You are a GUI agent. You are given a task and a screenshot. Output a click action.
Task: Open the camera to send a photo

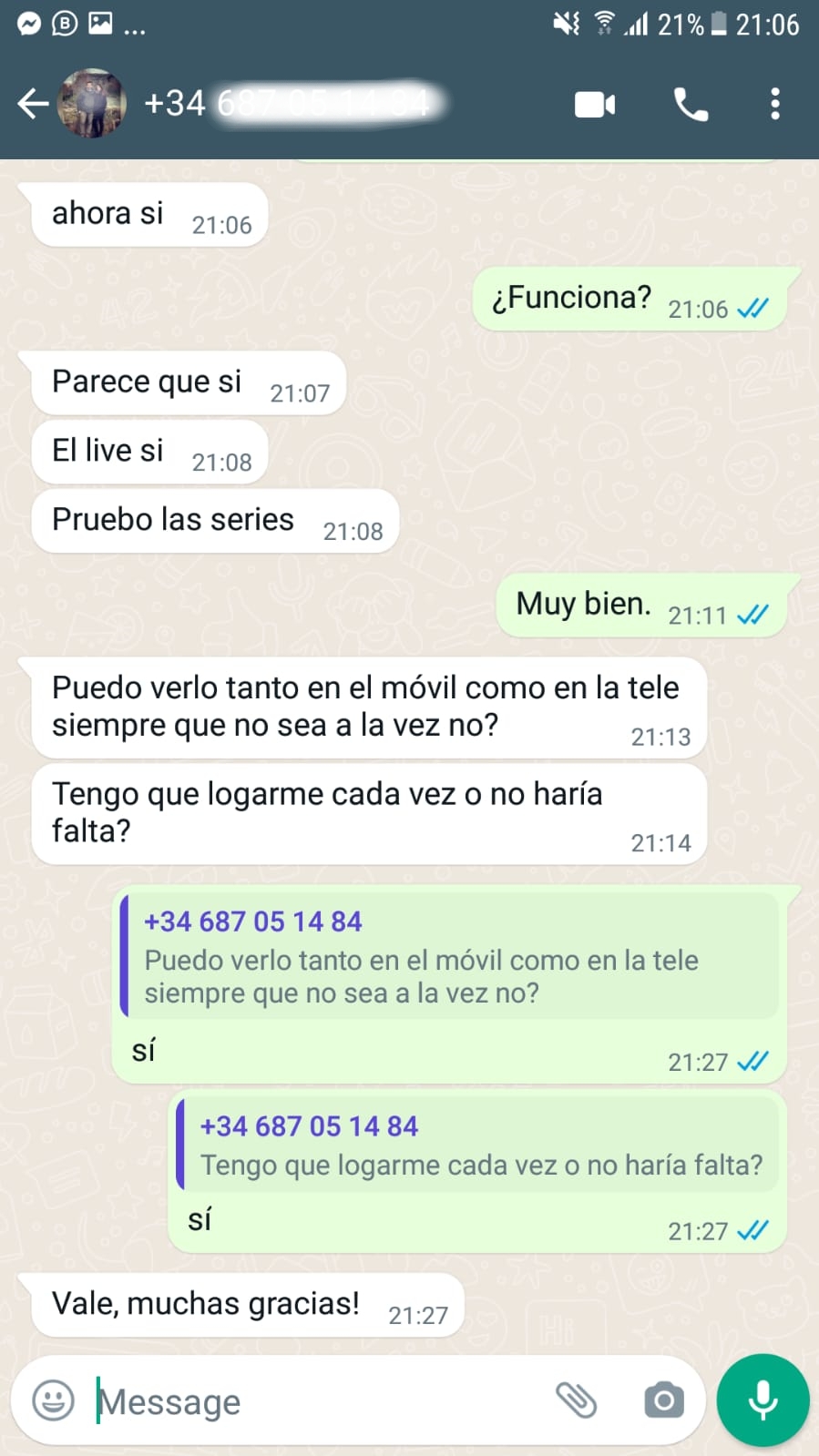coord(663,1400)
